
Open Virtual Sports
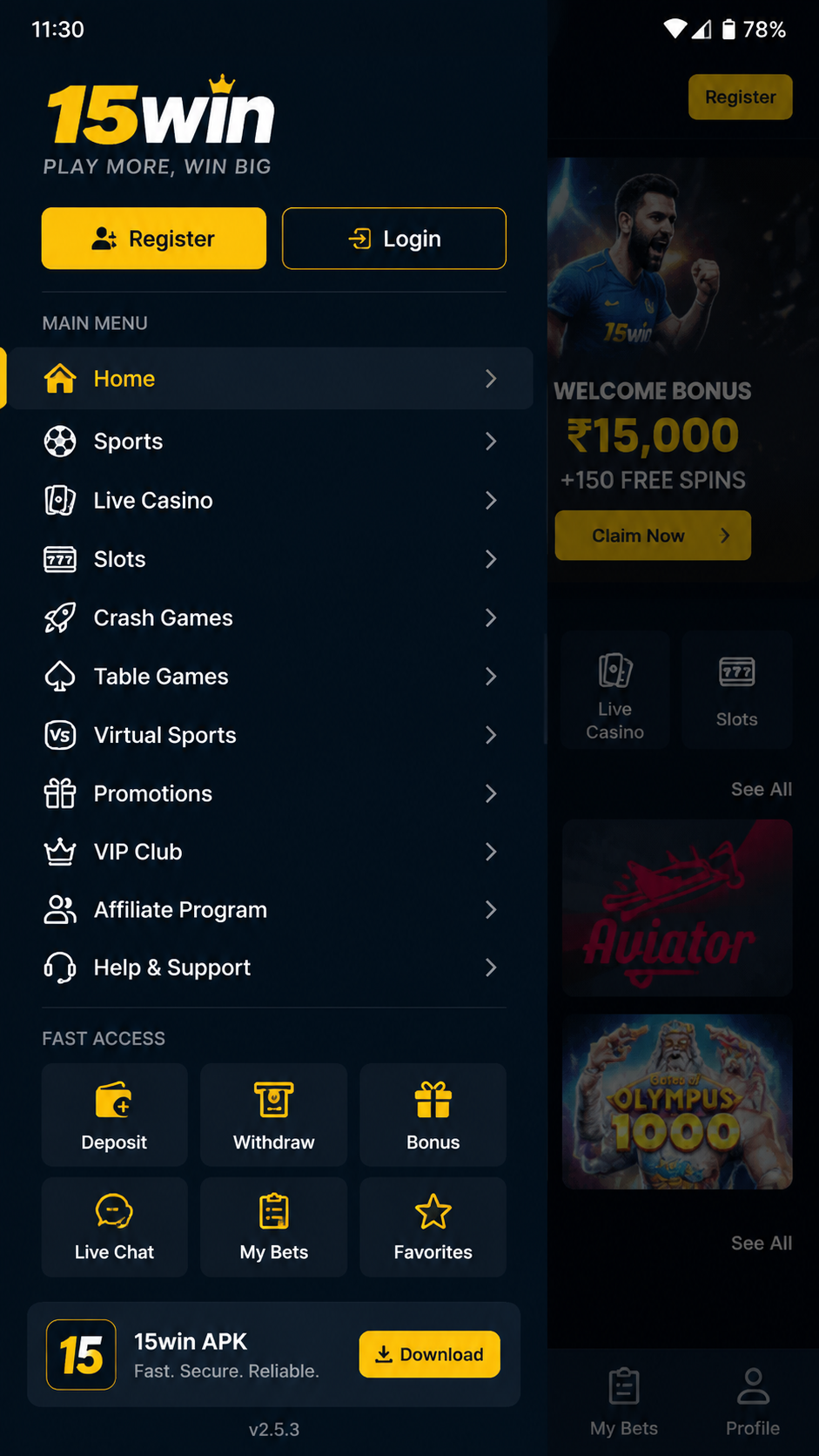[x=270, y=735]
